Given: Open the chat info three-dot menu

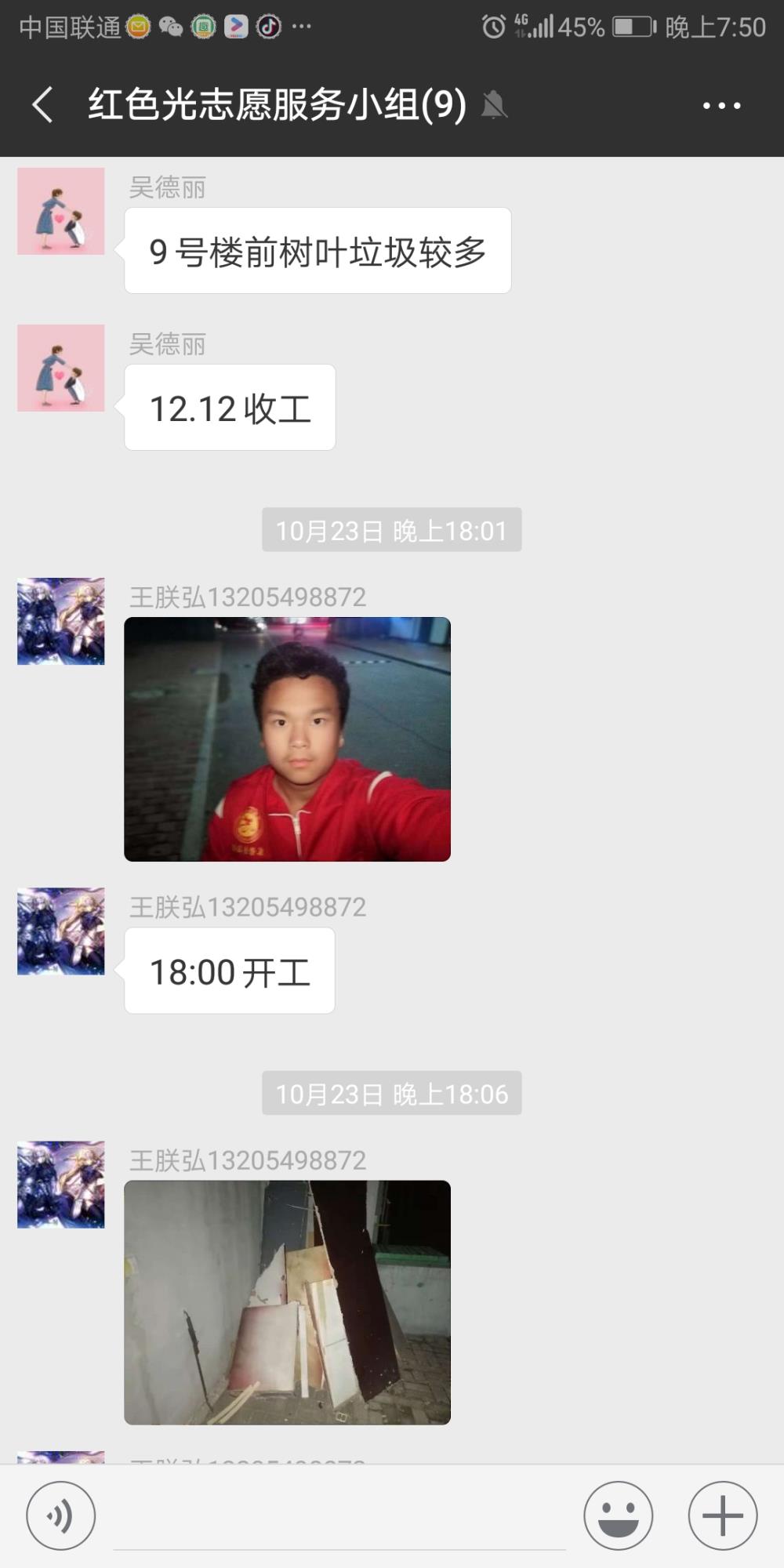Looking at the screenshot, I should (721, 105).
